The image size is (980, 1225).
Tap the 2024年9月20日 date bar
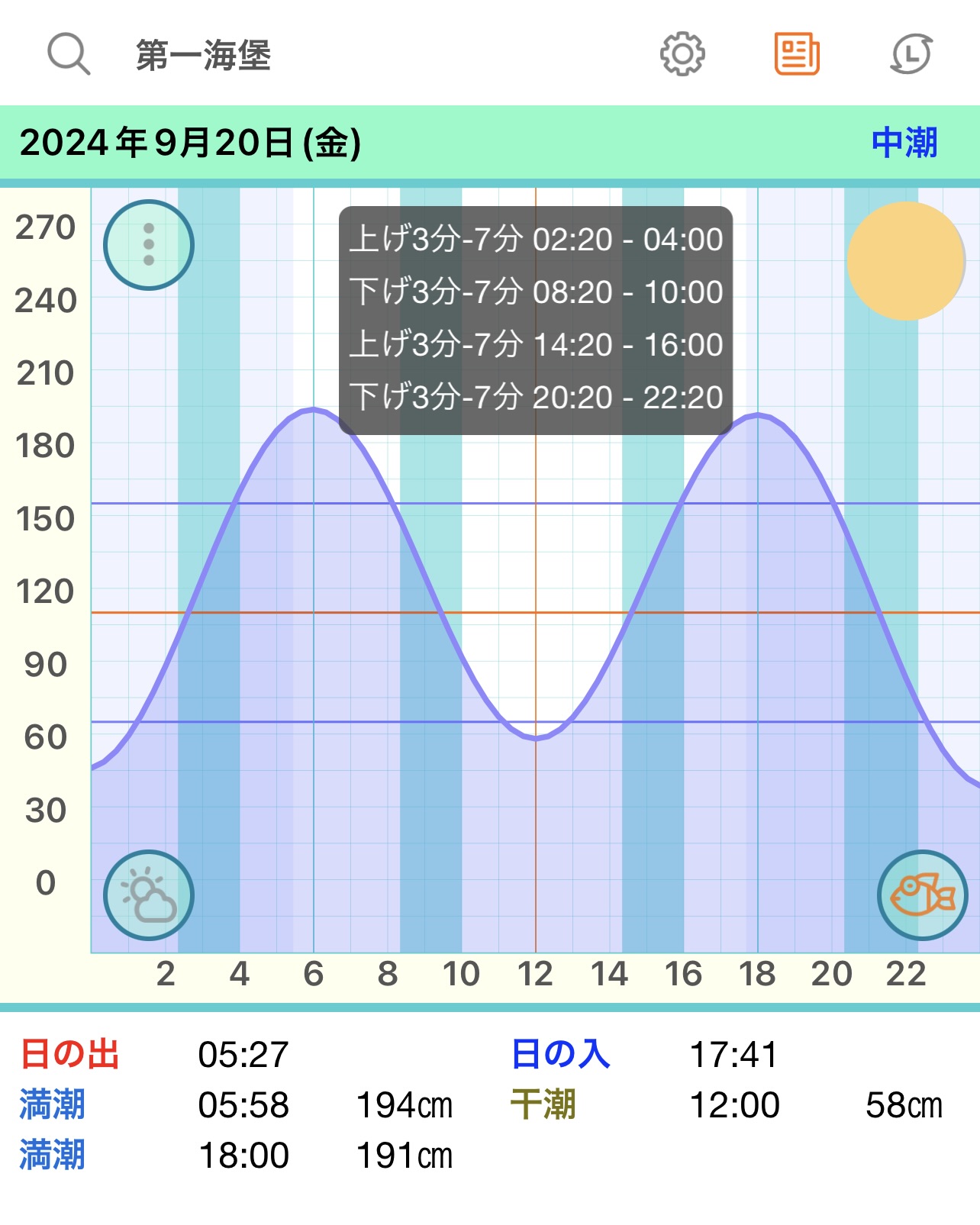pos(191,143)
